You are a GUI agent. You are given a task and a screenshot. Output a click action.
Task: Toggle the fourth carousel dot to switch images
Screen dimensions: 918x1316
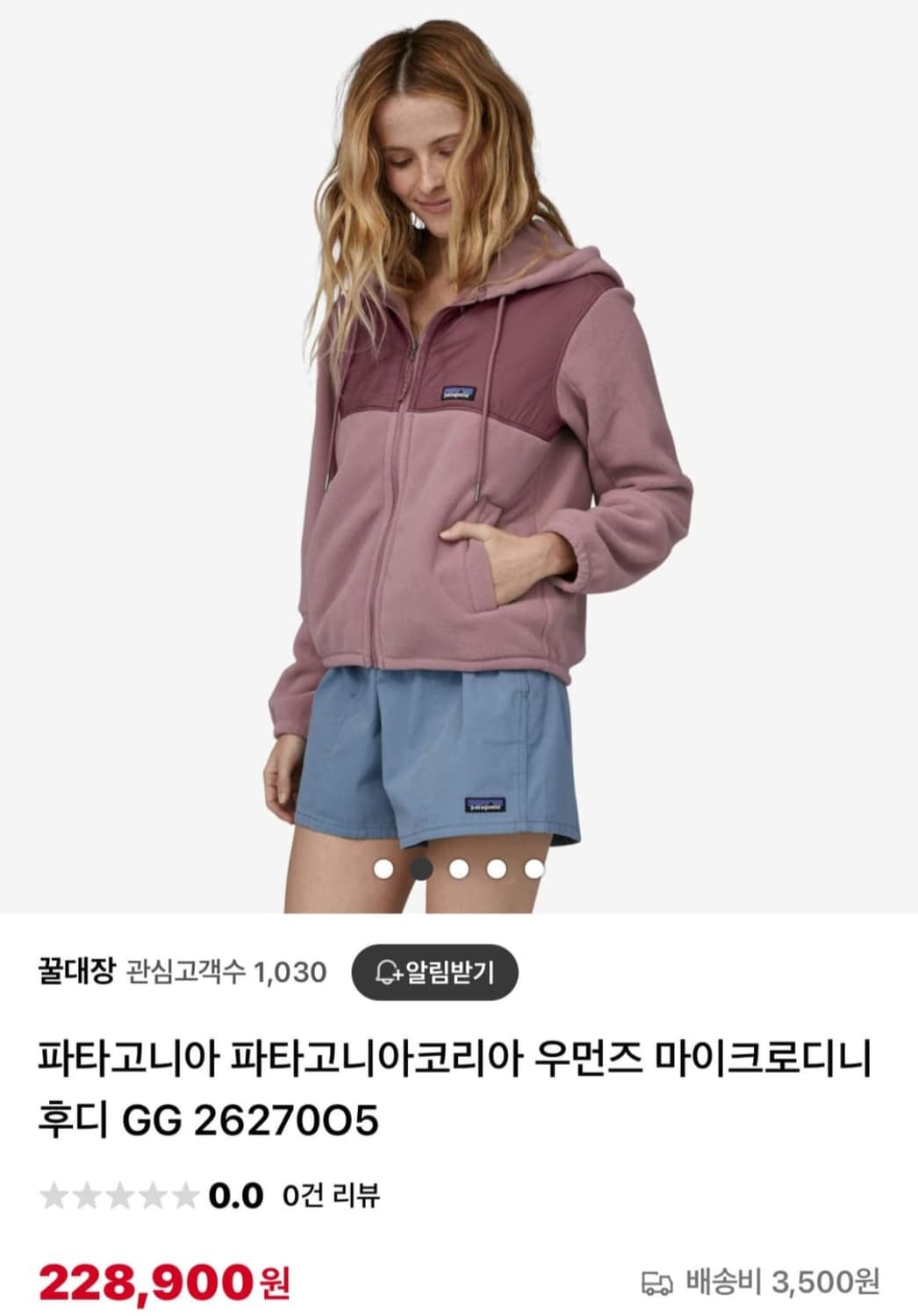point(497,869)
